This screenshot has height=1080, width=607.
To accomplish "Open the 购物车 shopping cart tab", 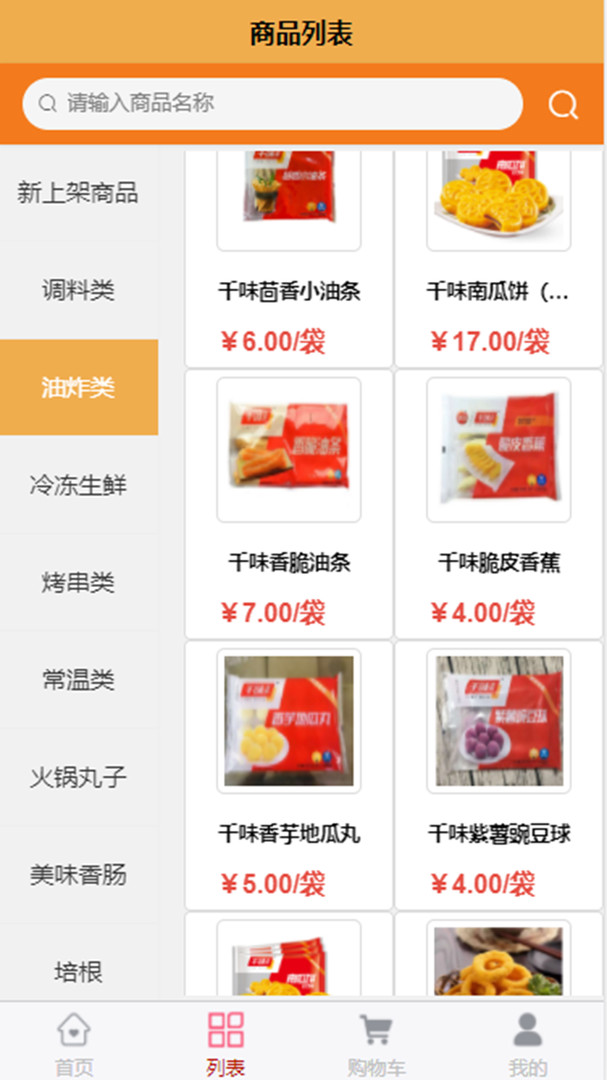I will coord(376,1042).
